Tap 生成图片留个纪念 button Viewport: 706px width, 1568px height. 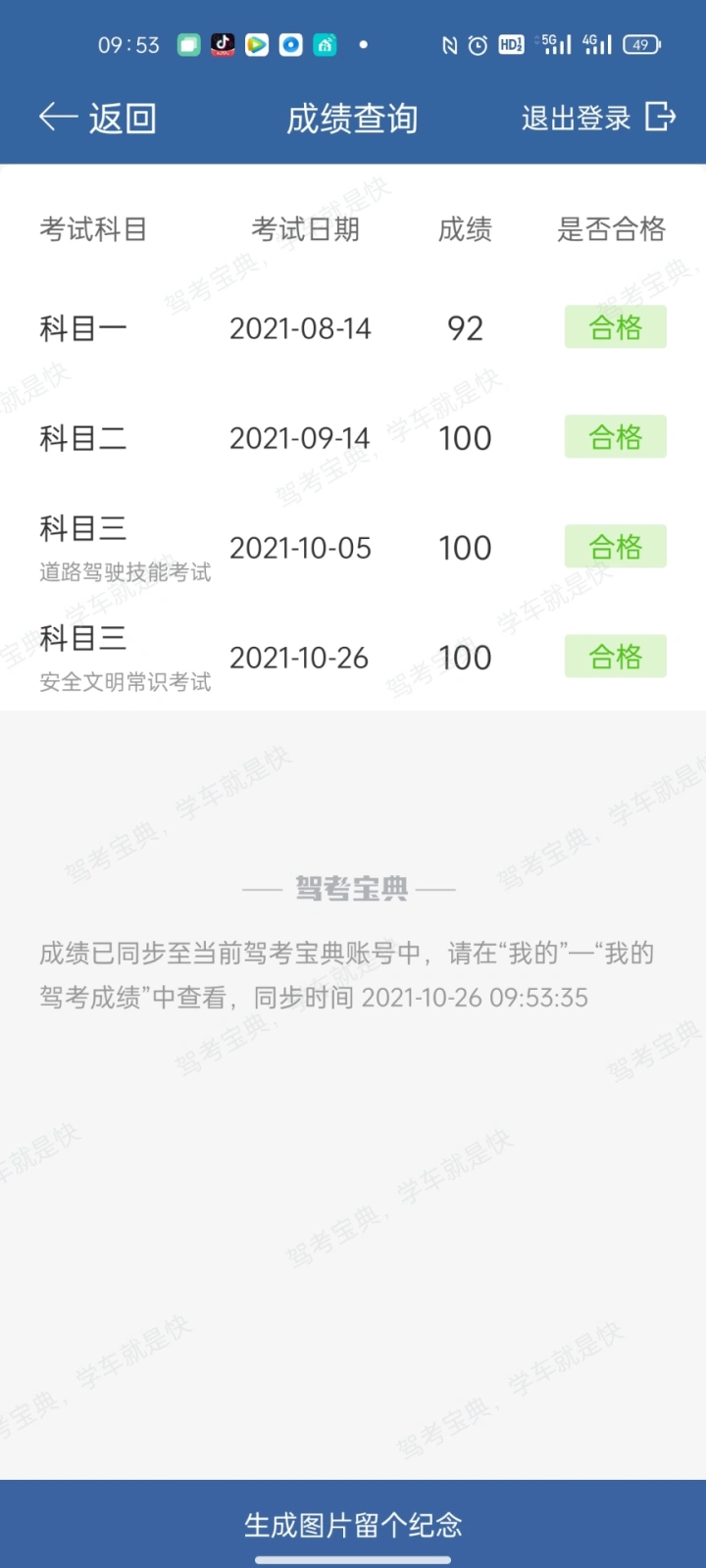coord(353,1524)
